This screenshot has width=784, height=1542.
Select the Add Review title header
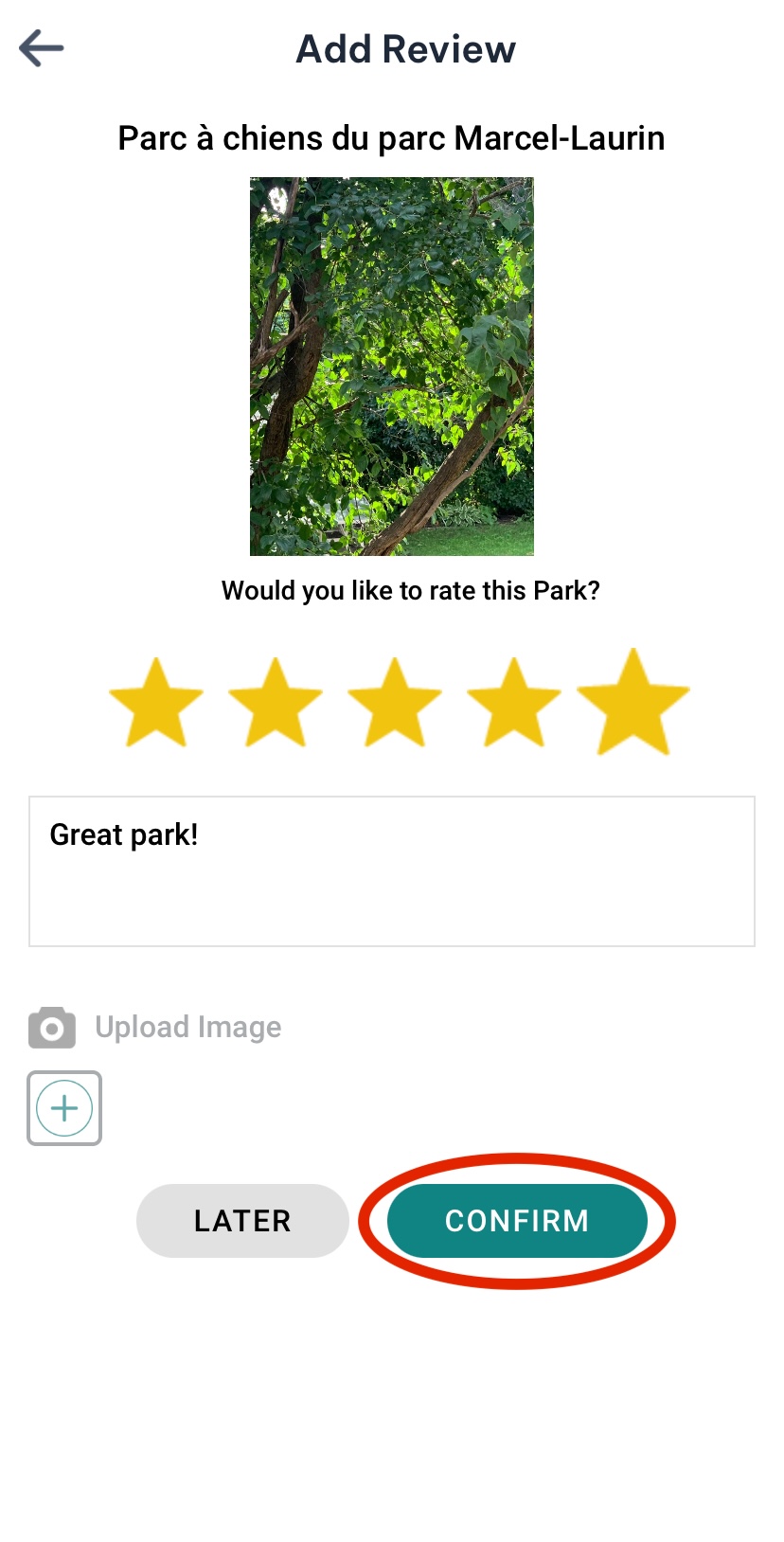pyautogui.click(x=405, y=48)
